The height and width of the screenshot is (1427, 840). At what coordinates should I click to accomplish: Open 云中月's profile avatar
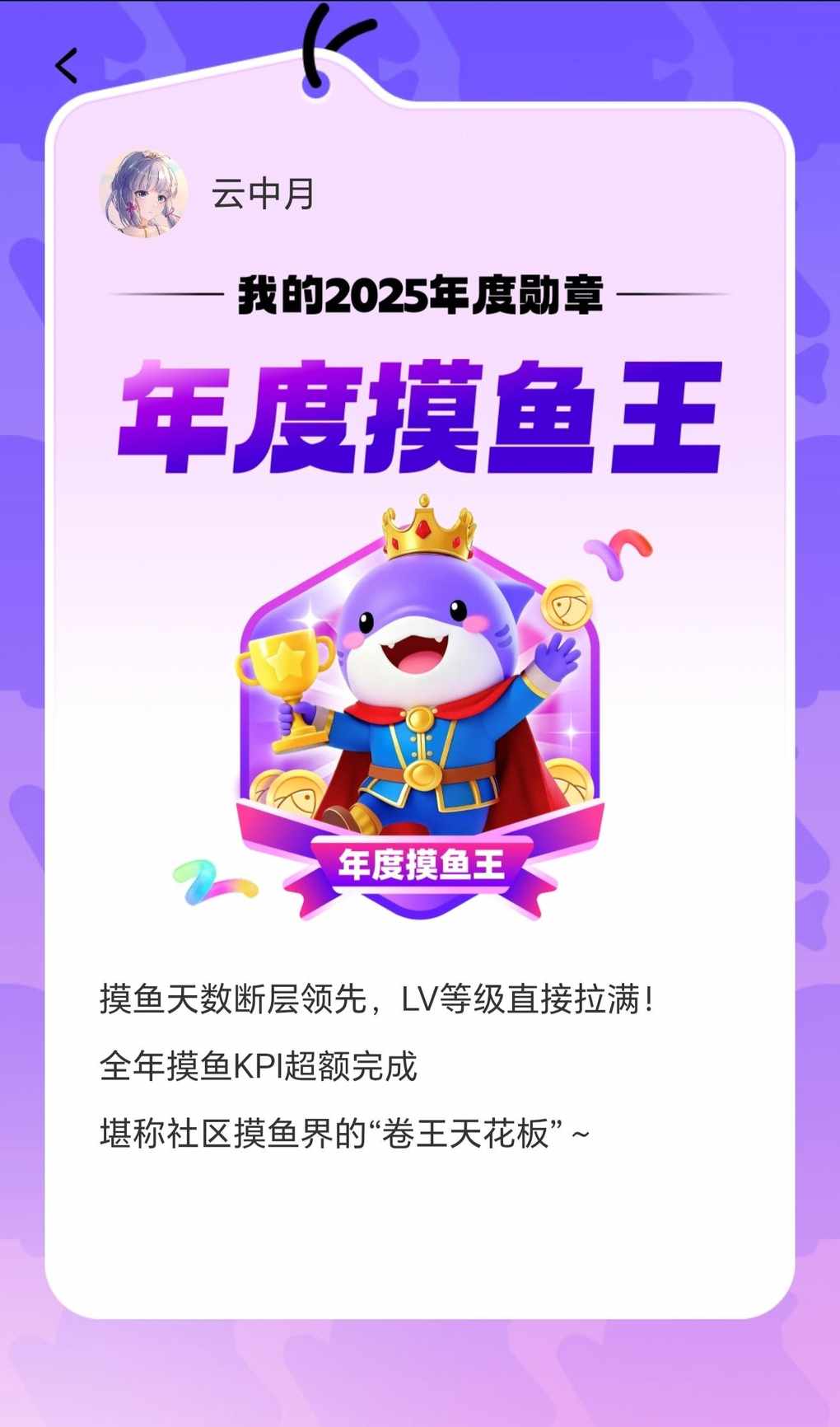coord(143,194)
